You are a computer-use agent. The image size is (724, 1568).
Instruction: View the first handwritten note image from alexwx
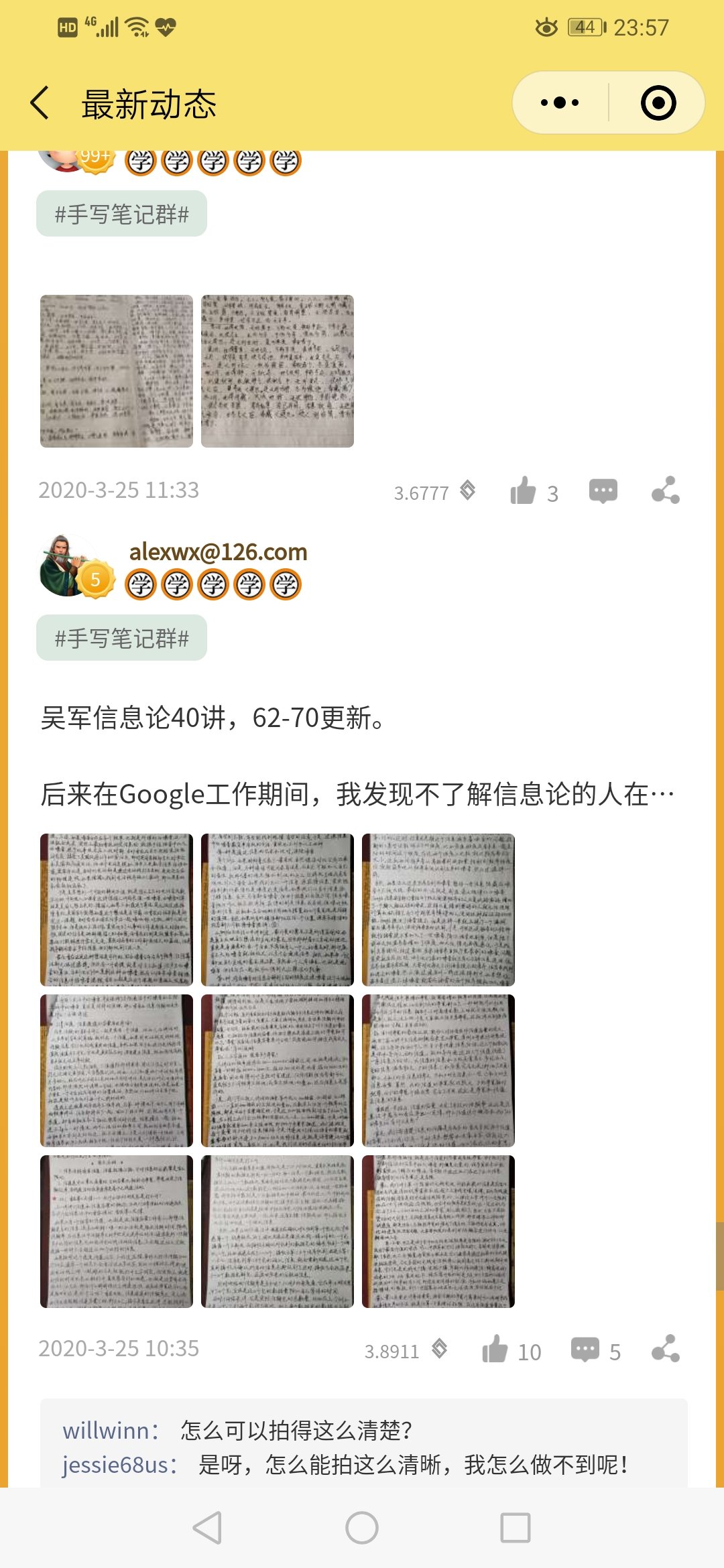point(117,910)
